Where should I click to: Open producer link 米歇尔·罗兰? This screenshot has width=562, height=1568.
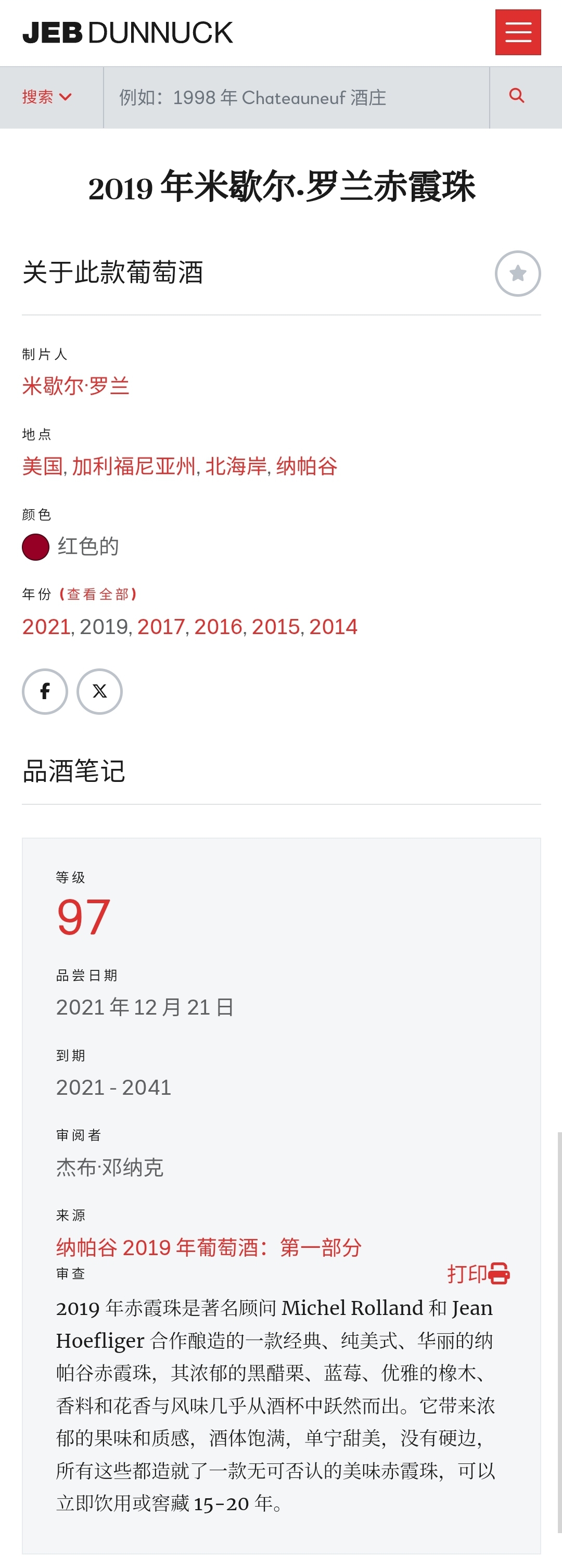[x=76, y=386]
